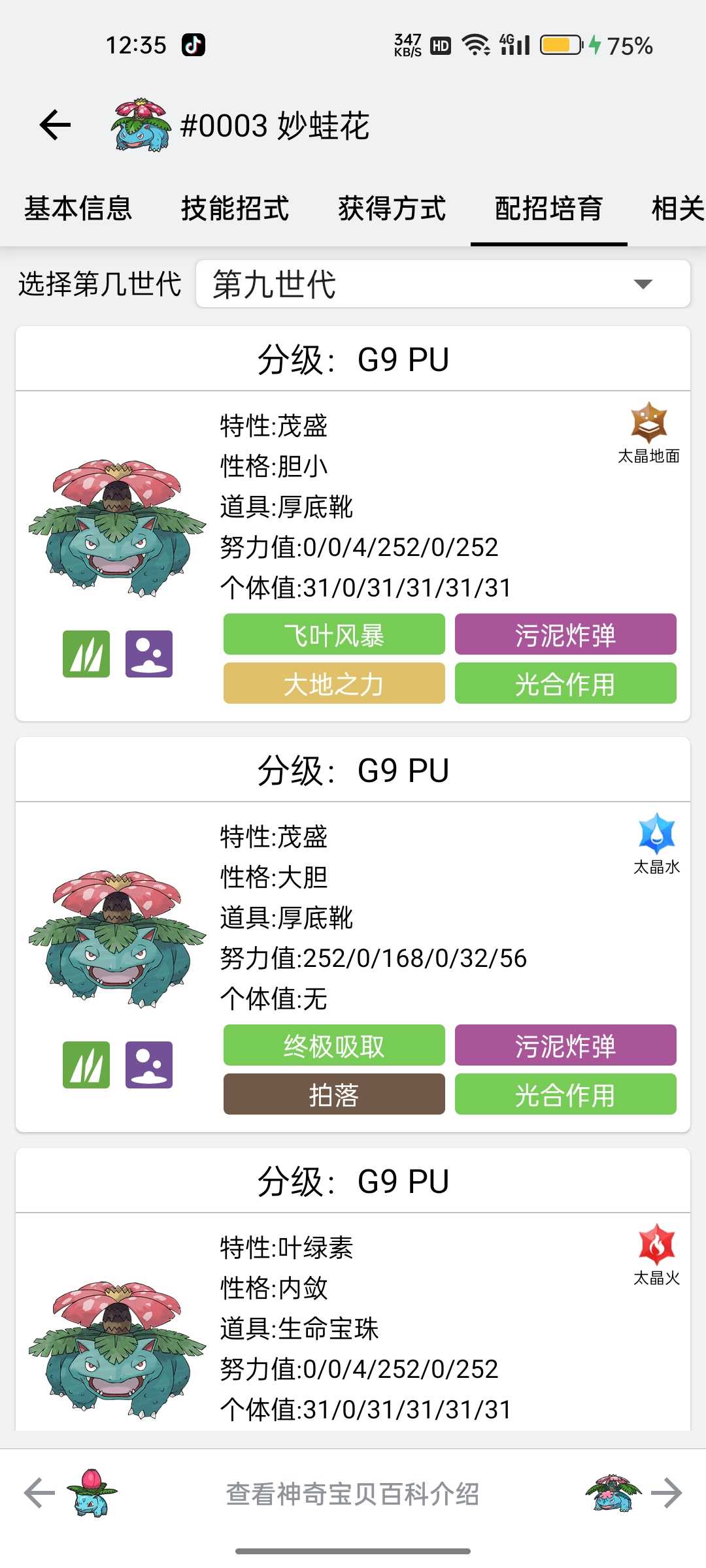Go to the previous Pokémon 妙蛙草
Screen dimensions: 706x1568
click(72, 1494)
